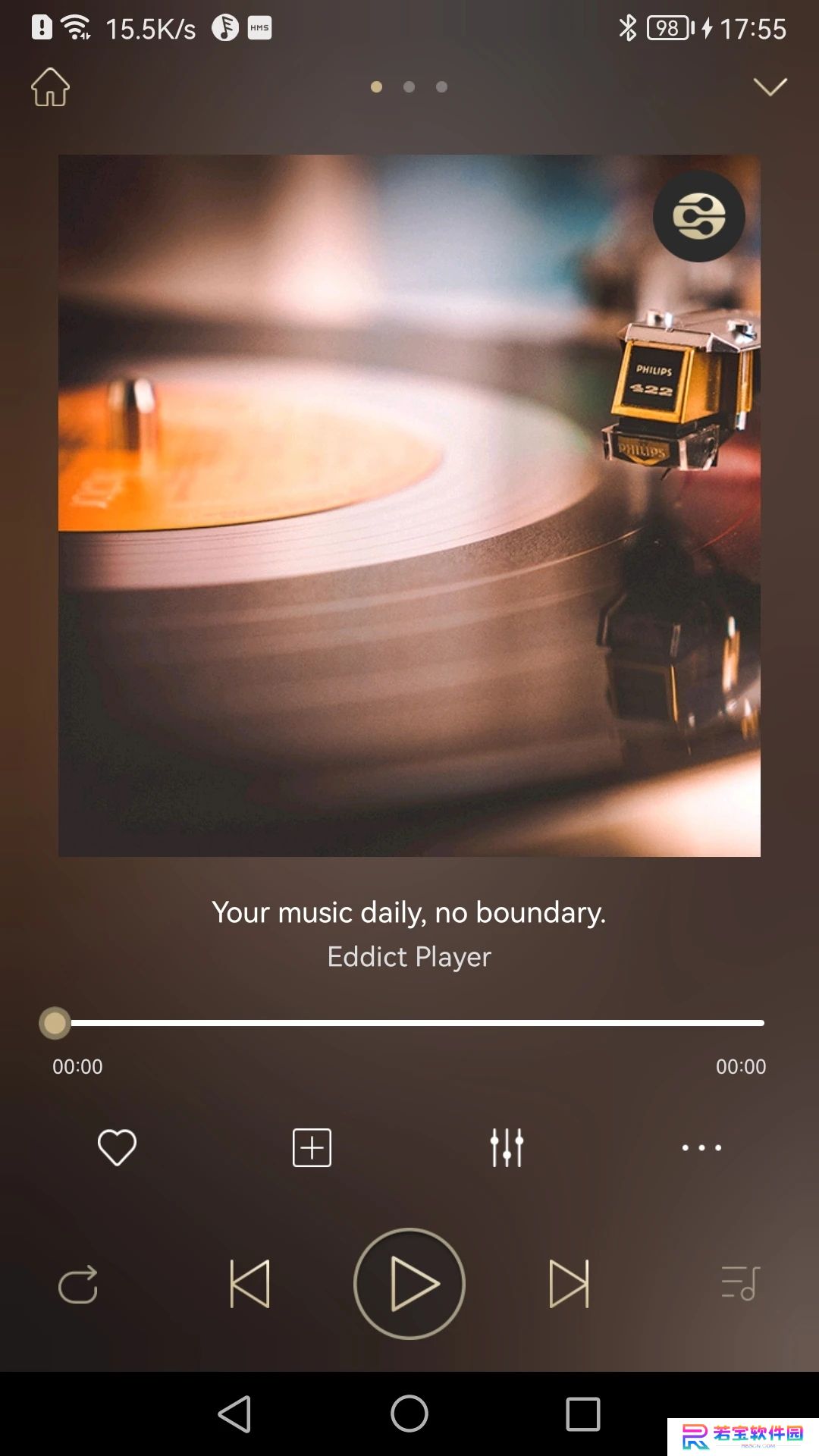Viewport: 819px width, 1456px height.
Task: Collapse the player with the down chevron
Action: (x=770, y=86)
